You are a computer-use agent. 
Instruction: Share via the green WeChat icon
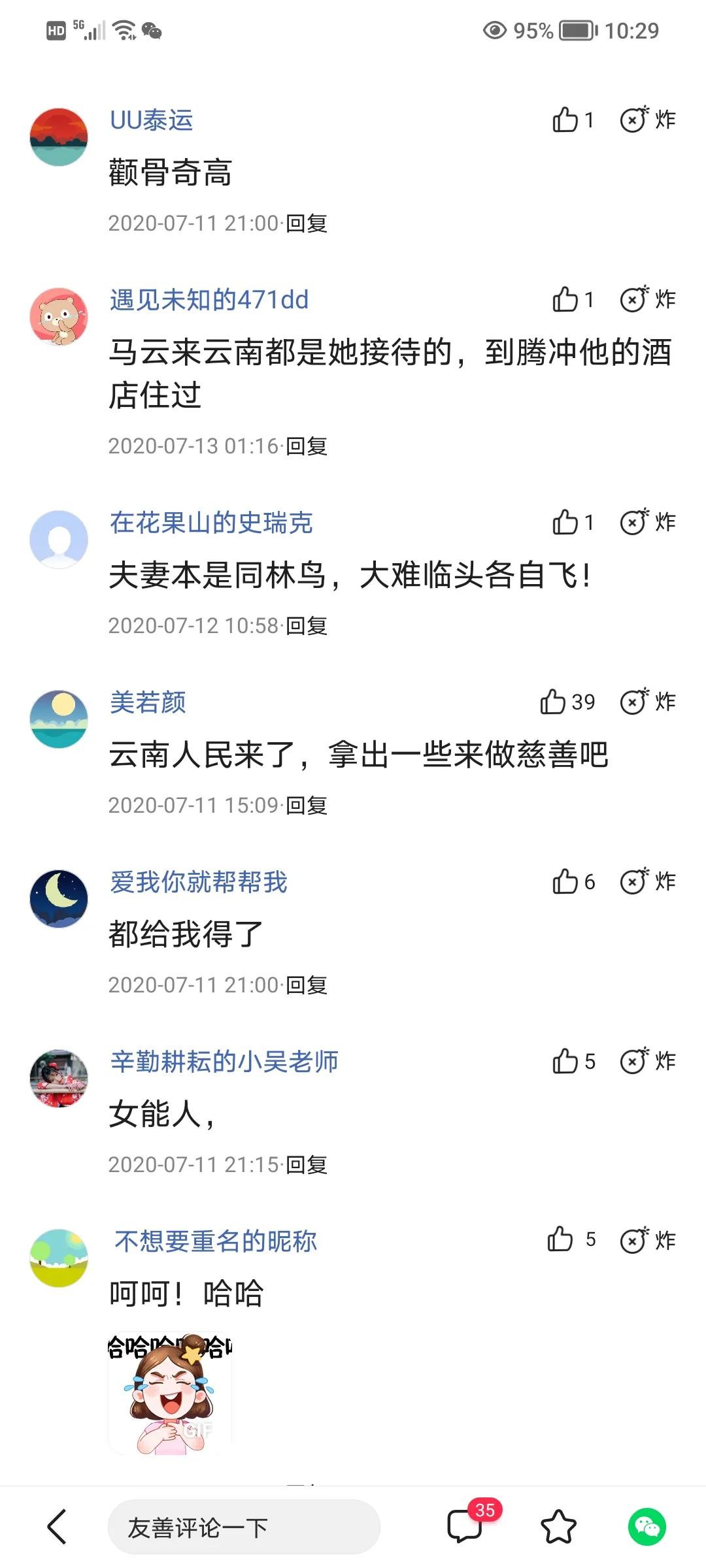click(647, 1527)
